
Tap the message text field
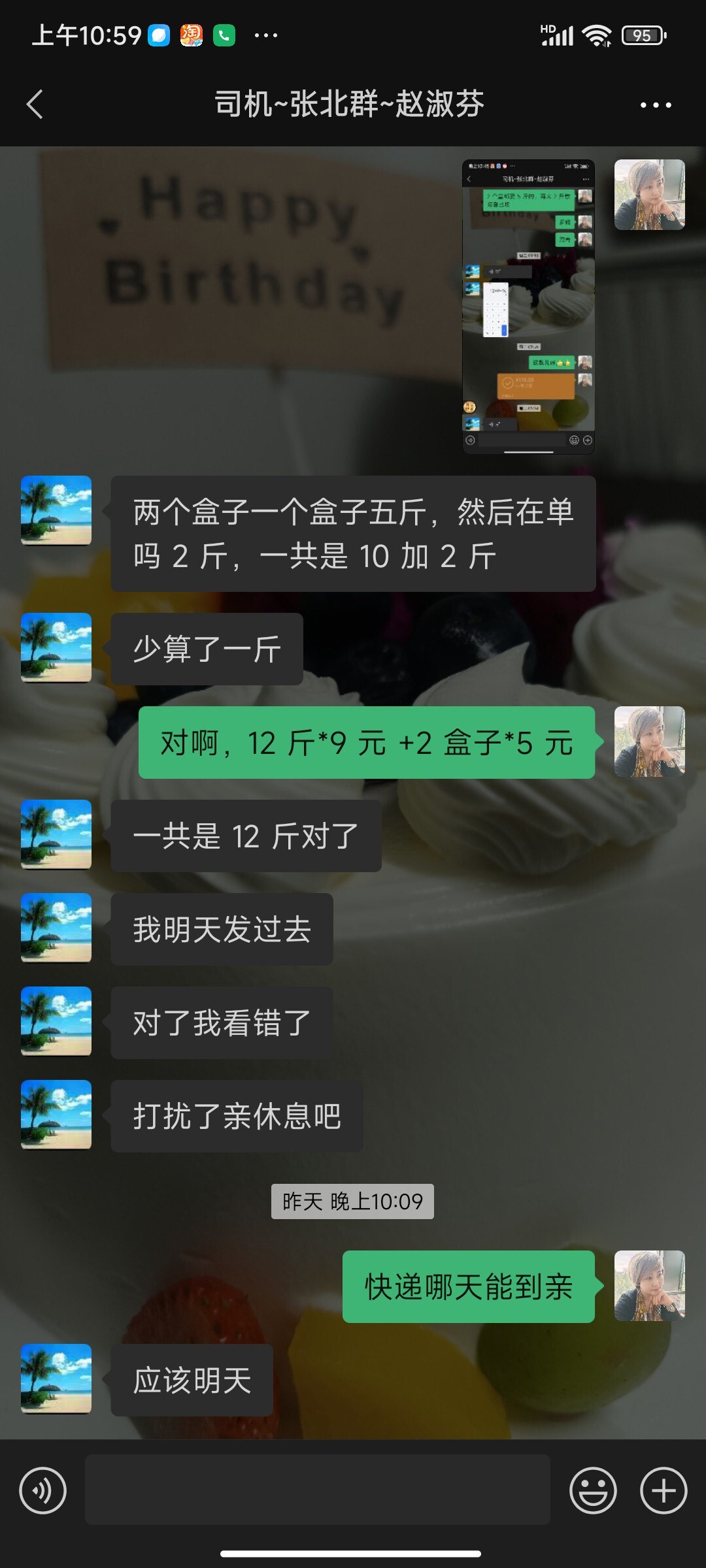[318, 1490]
